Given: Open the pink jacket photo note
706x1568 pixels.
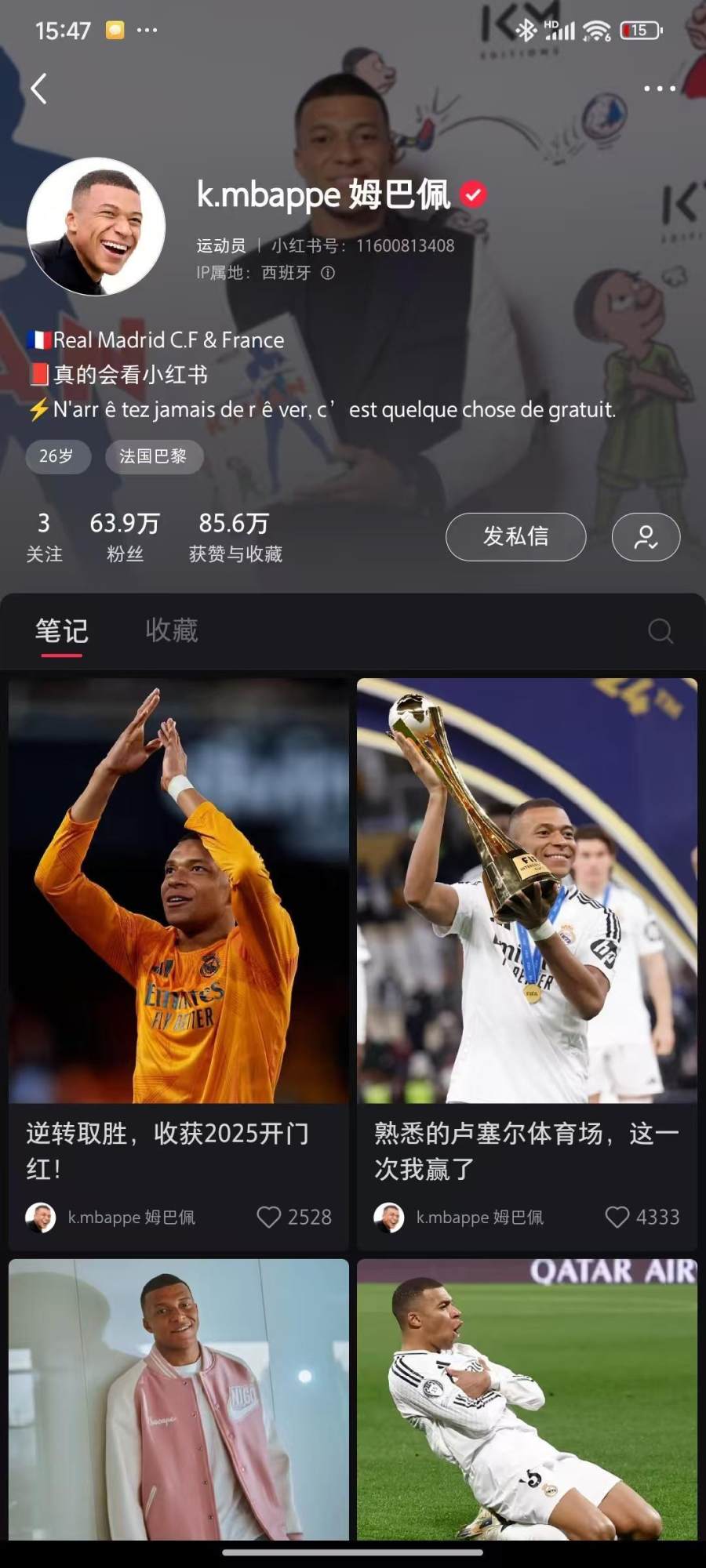Looking at the screenshot, I should point(179,1399).
